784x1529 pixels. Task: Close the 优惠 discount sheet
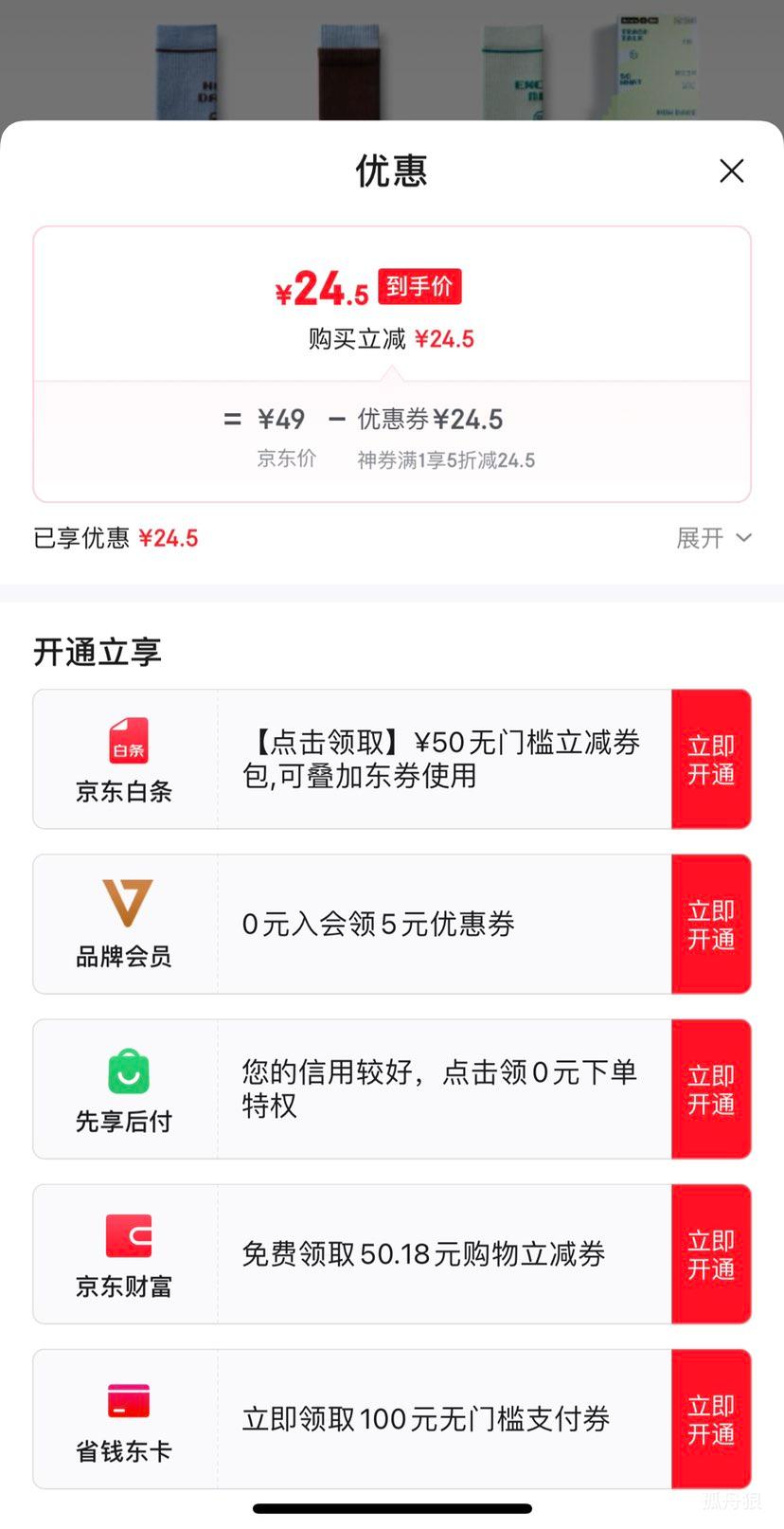[731, 171]
